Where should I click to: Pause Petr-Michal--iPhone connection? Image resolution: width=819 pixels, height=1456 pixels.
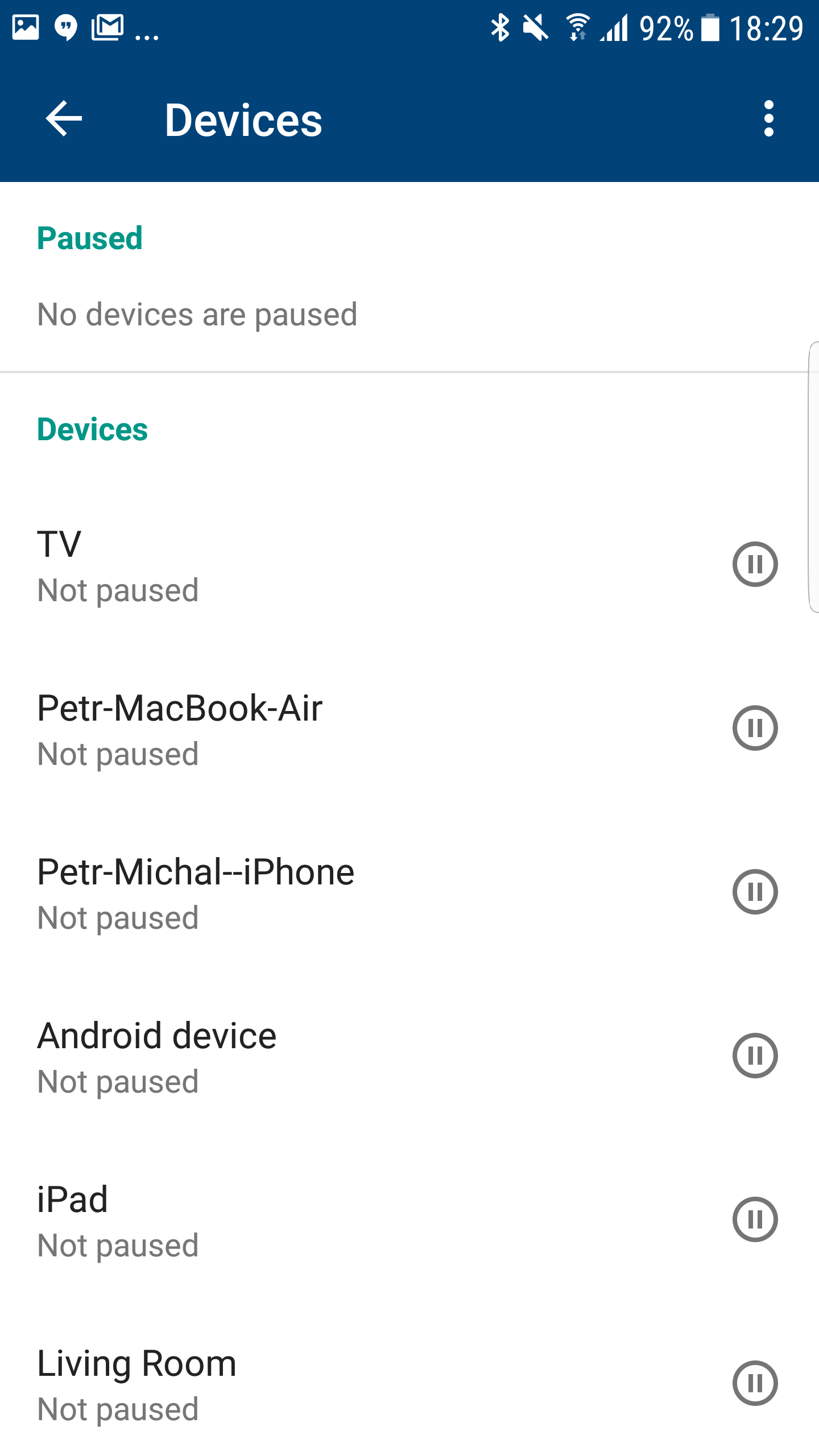tap(755, 892)
